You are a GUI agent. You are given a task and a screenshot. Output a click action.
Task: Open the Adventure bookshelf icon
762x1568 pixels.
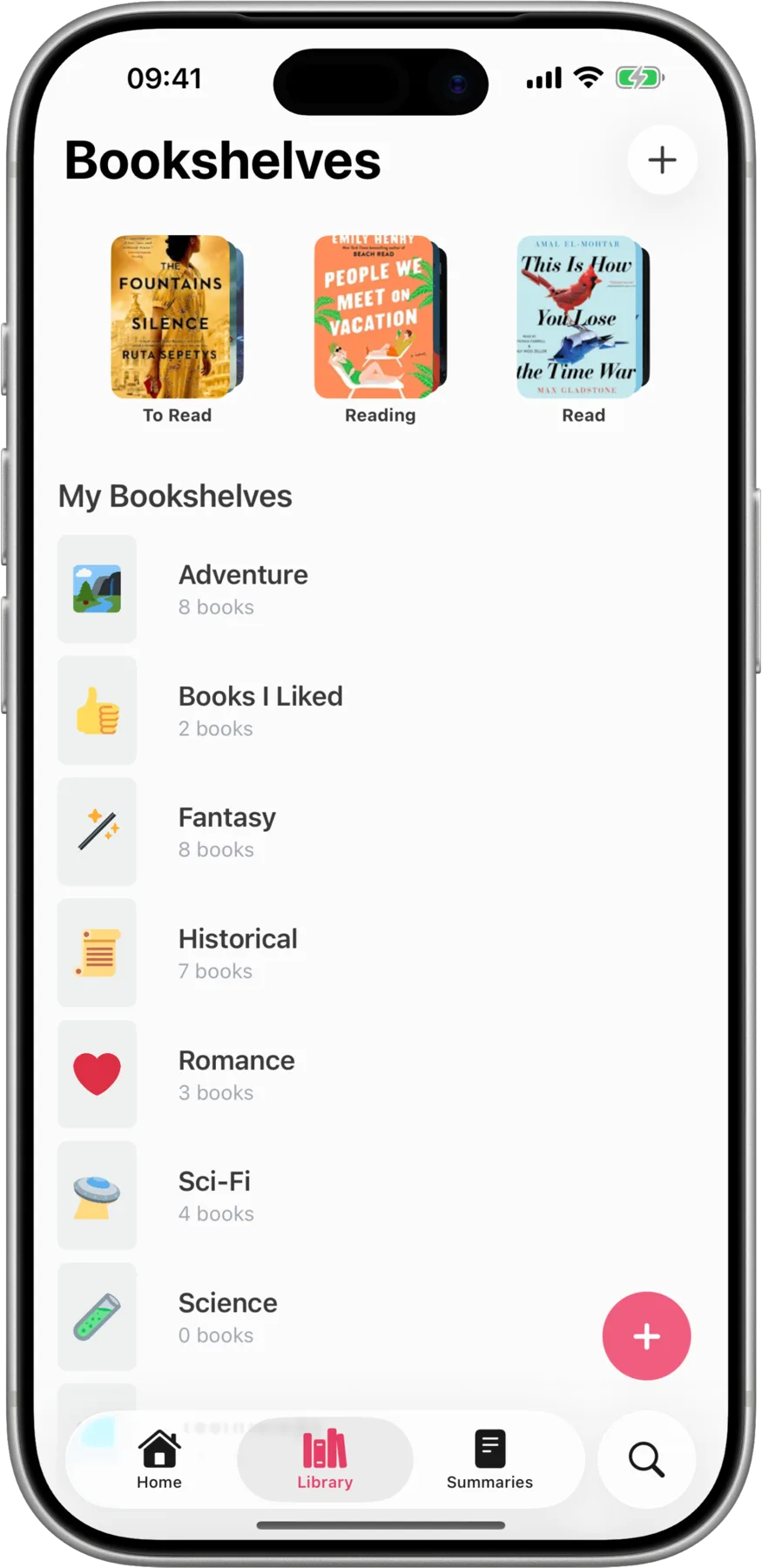tap(97, 588)
